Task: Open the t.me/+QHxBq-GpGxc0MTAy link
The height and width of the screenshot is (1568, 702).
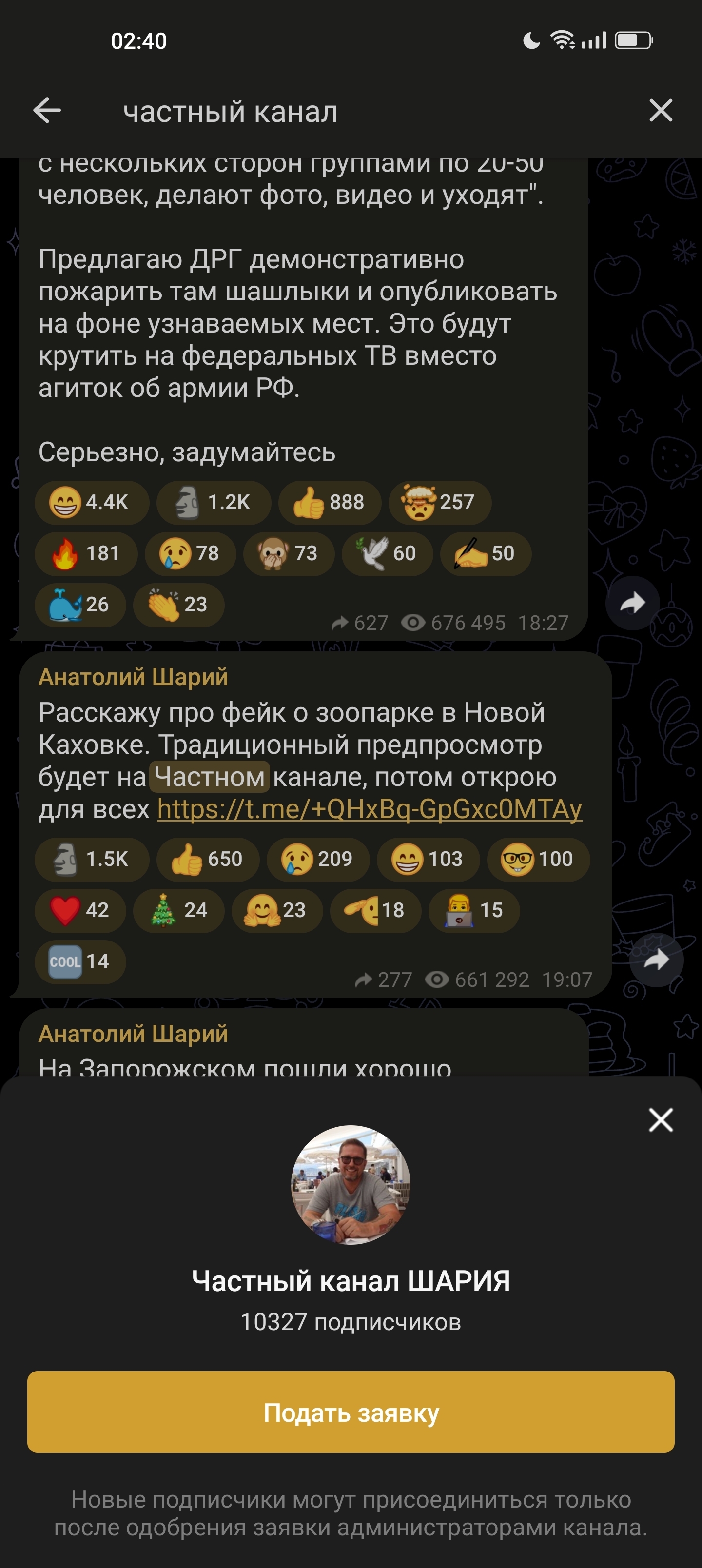Action: click(370, 809)
